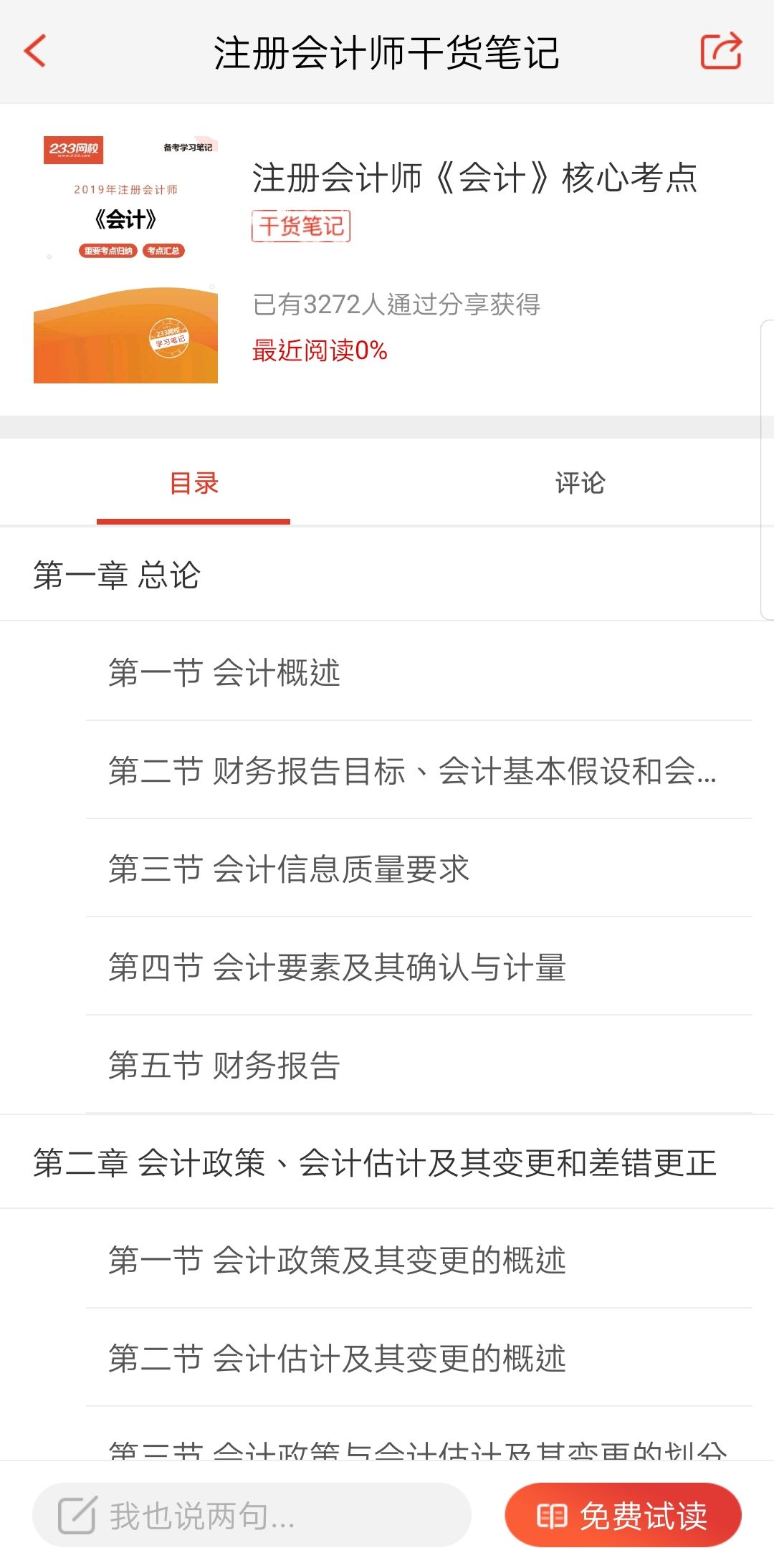Tap the 第二章 会计政策 chapter row

click(x=375, y=1162)
